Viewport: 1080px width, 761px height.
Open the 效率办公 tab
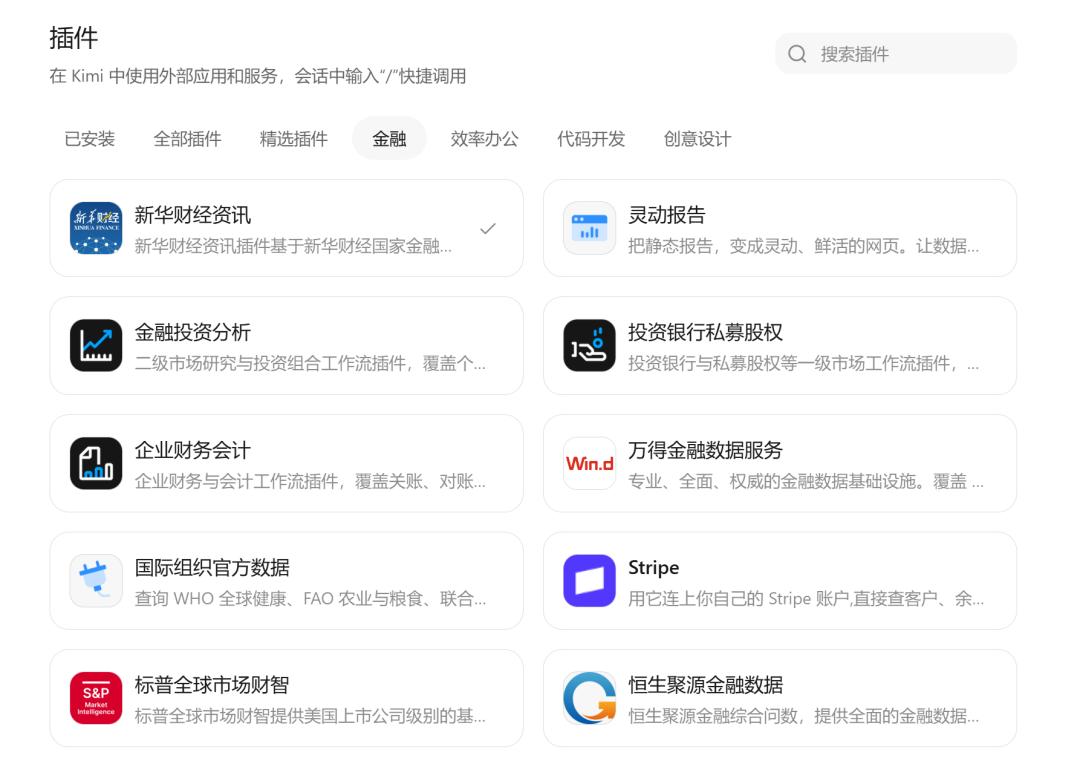click(484, 139)
